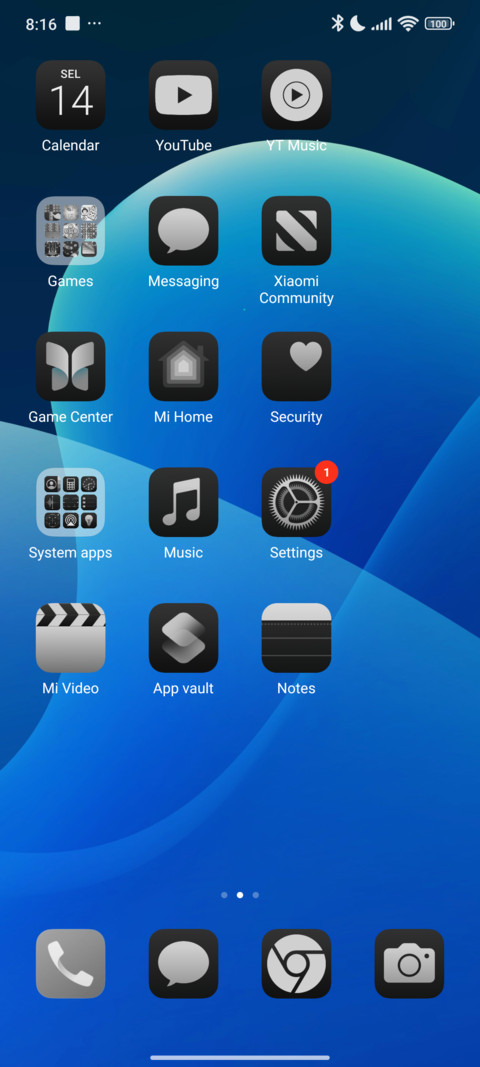The width and height of the screenshot is (480, 1067).
Task: Open the Camera from dock
Action: coord(409,964)
